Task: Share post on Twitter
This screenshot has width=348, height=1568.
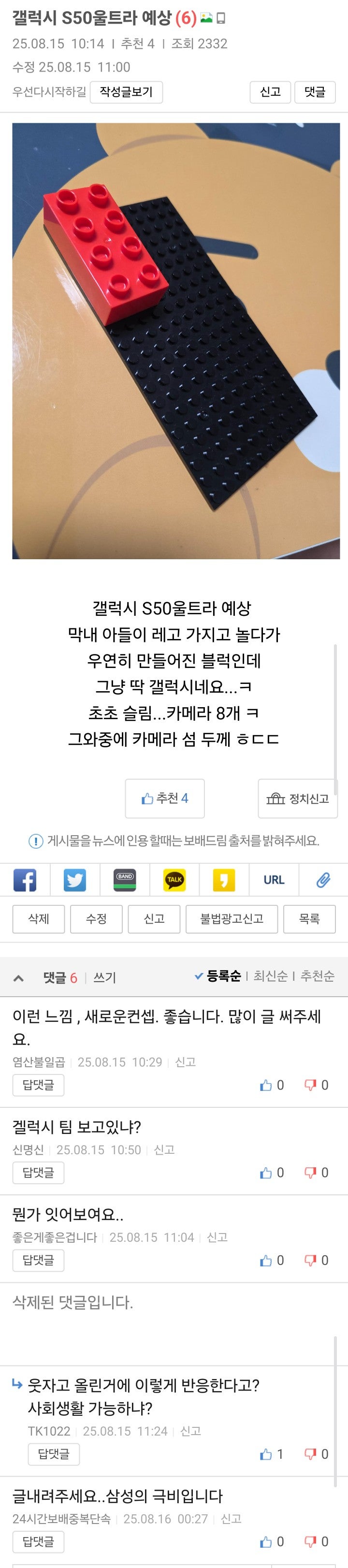Action: click(x=75, y=880)
